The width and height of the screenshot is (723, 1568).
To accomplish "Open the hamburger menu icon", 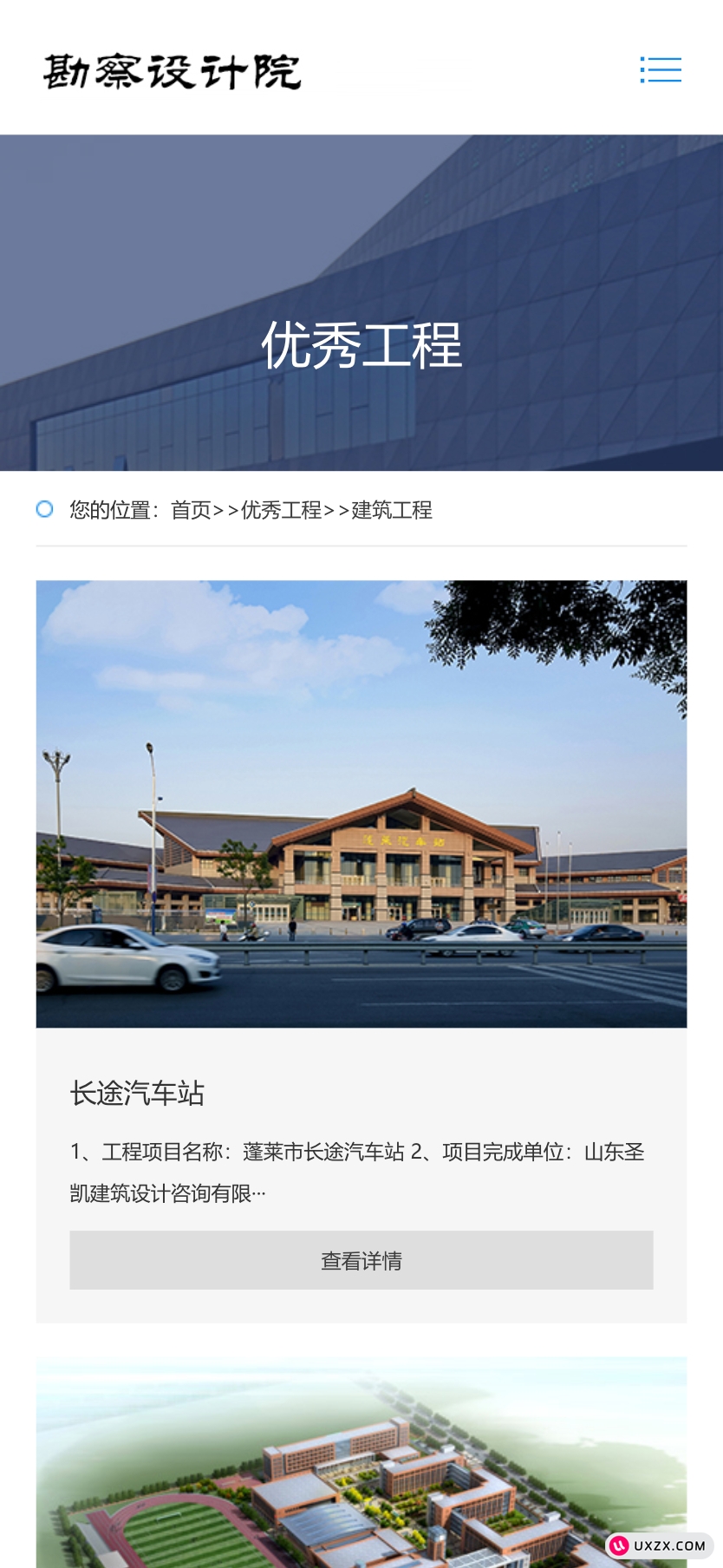I will click(x=661, y=69).
